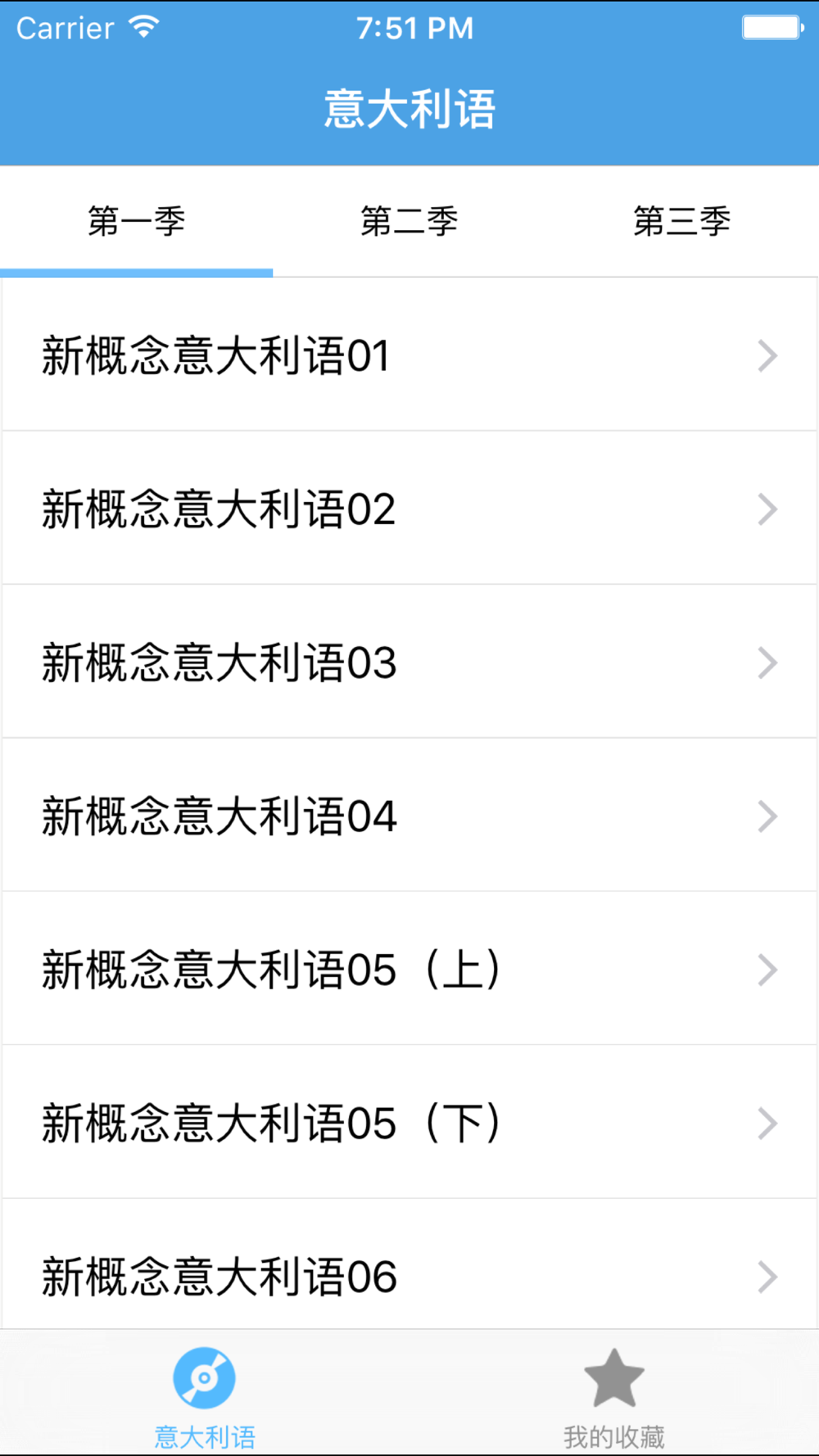Image resolution: width=819 pixels, height=1456 pixels.
Task: Open 新概念意大利语02 lesson
Action: [x=409, y=509]
